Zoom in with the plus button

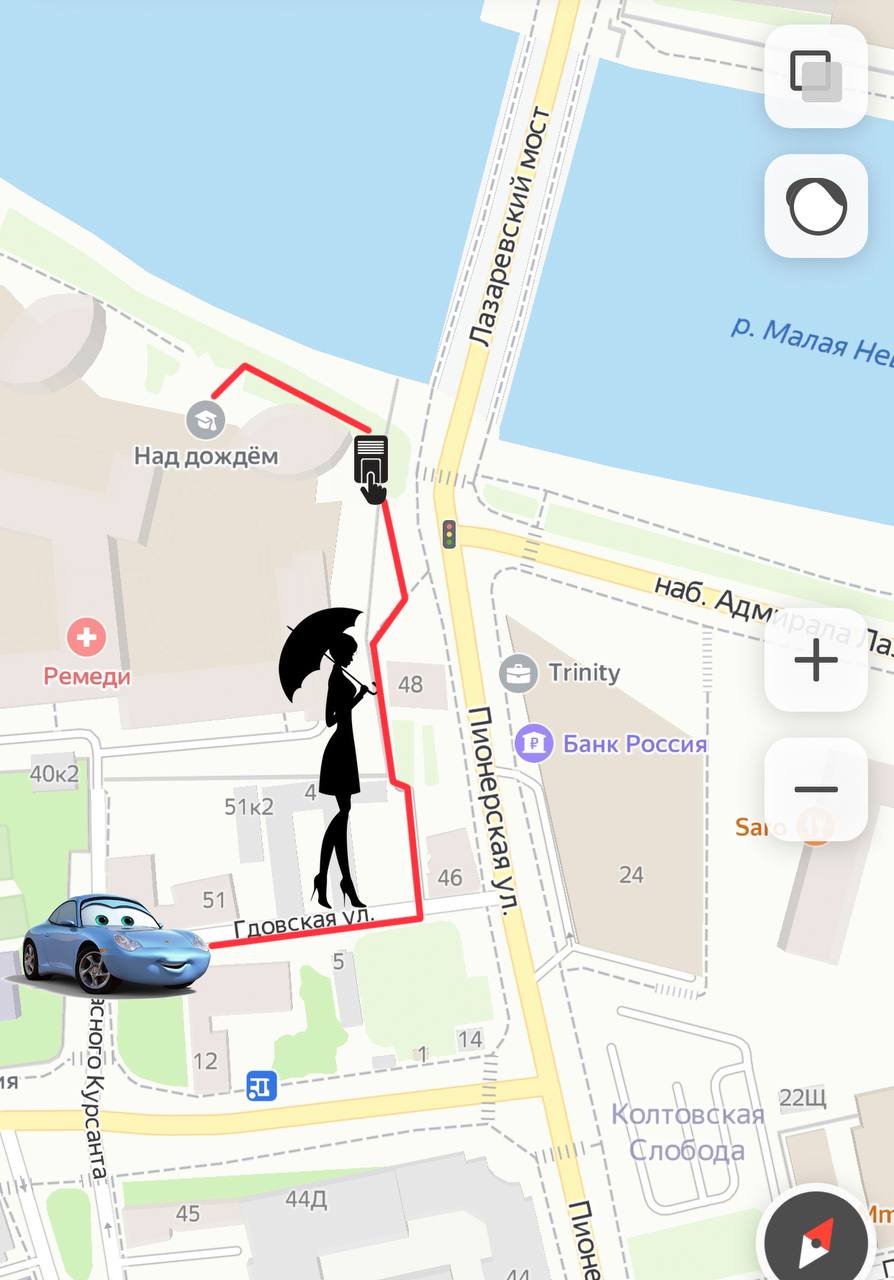coord(815,661)
